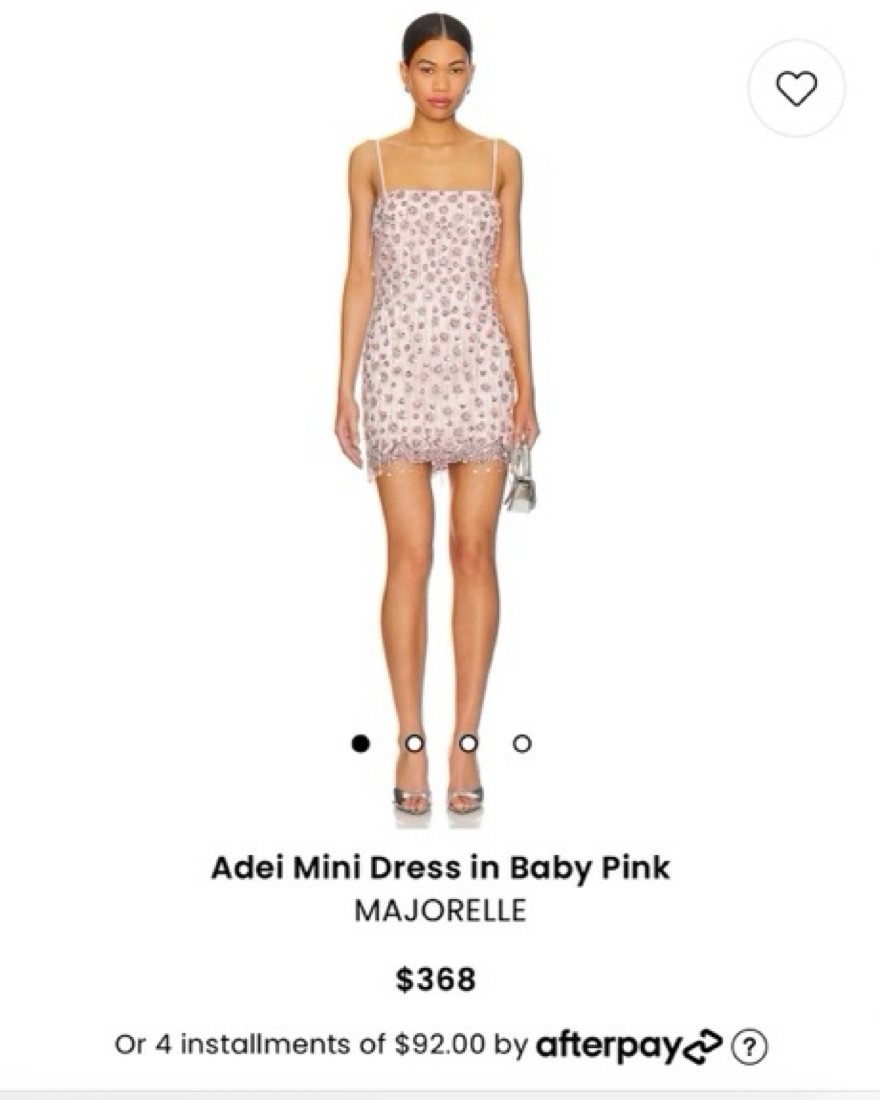Add the Adei Mini Dress to favorites
Viewport: 880px width, 1100px height.
(x=796, y=89)
